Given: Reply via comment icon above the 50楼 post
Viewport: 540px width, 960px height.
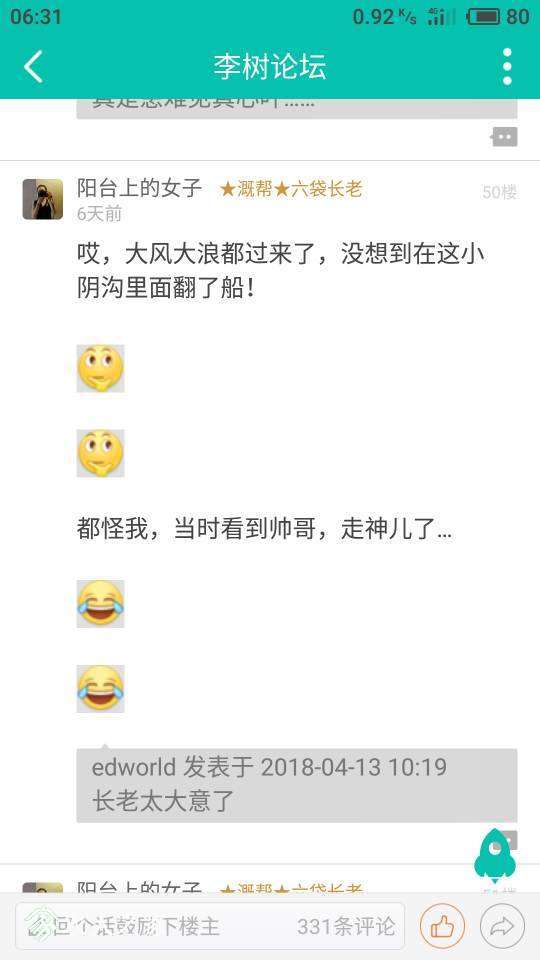Looking at the screenshot, I should point(504,137).
